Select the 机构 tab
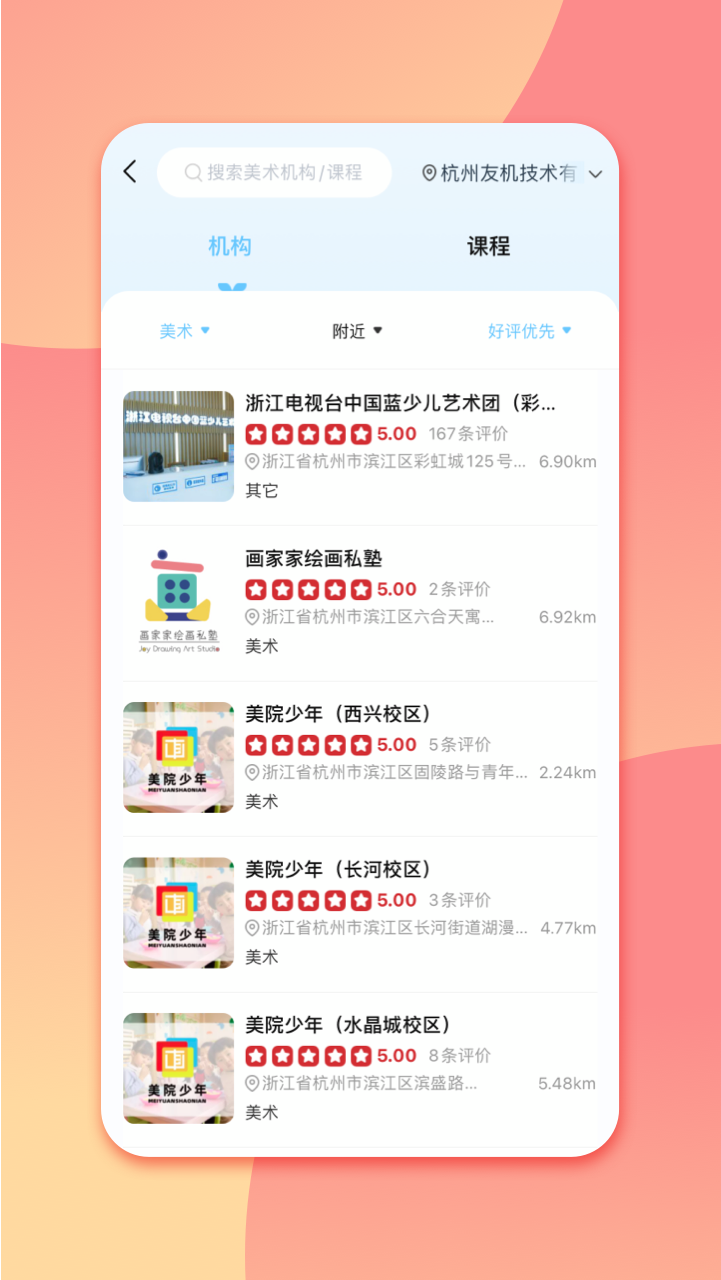The width and height of the screenshot is (721, 1280). [229, 247]
